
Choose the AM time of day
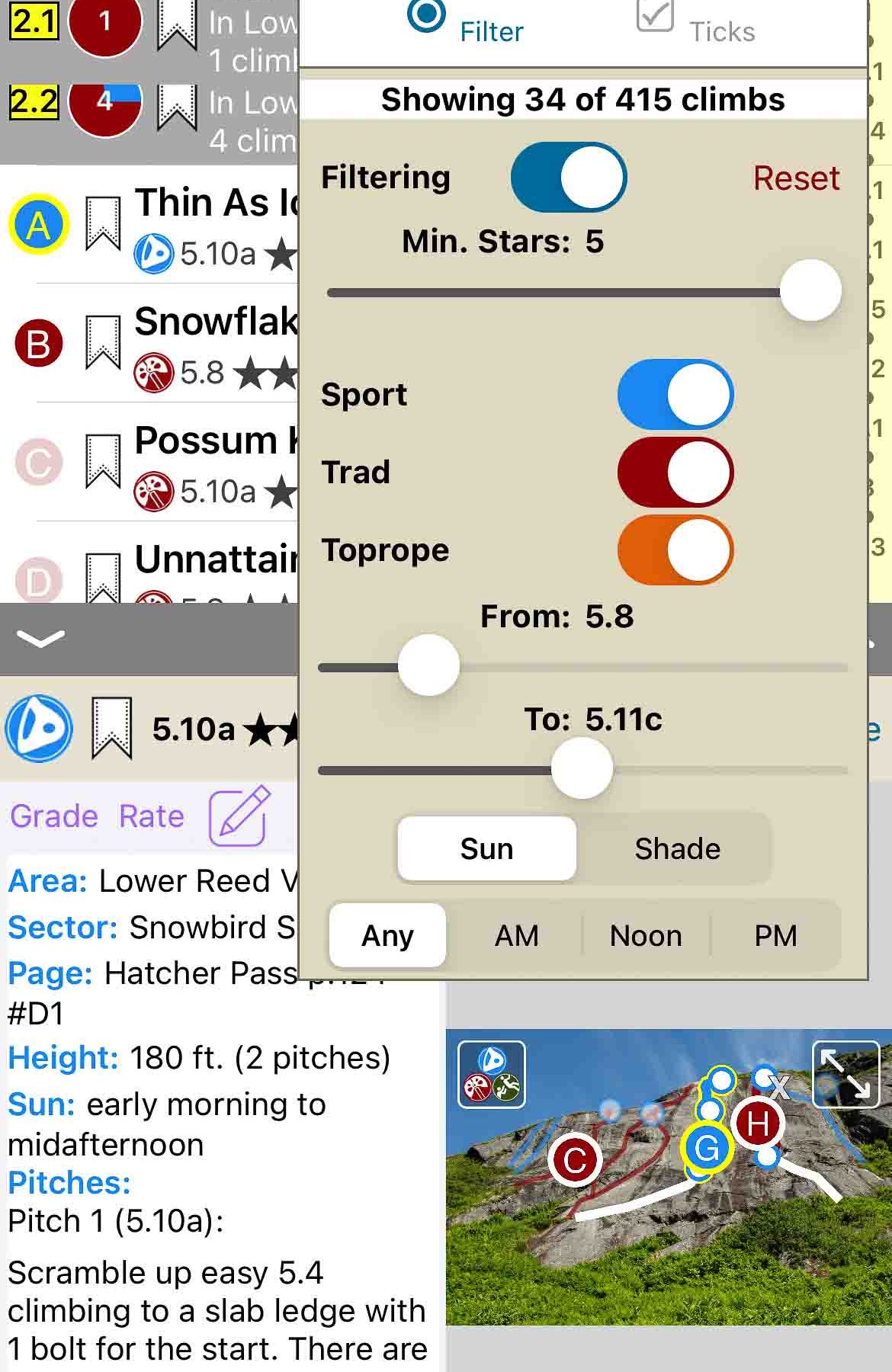point(516,935)
